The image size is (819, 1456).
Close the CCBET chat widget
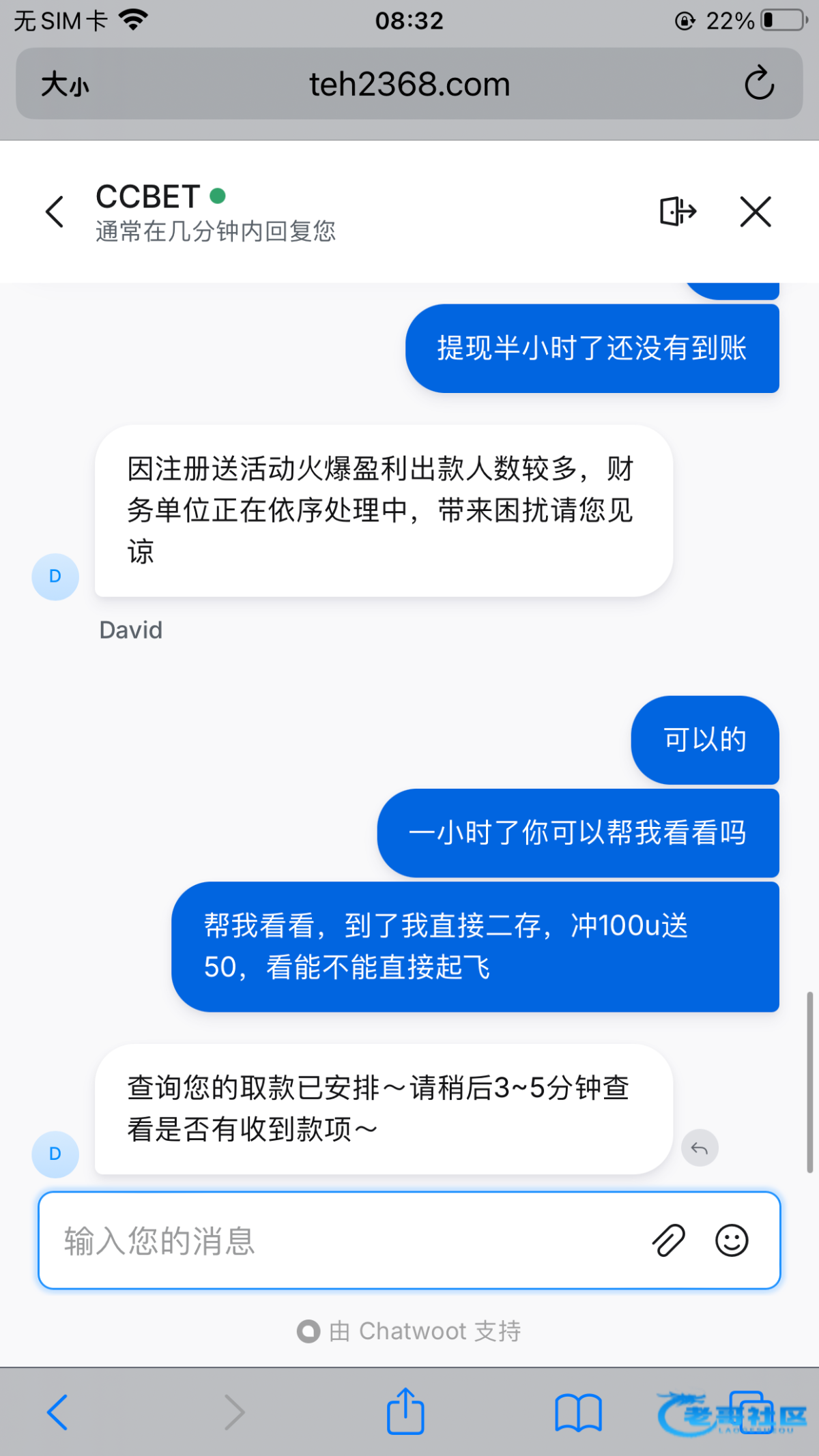(756, 212)
